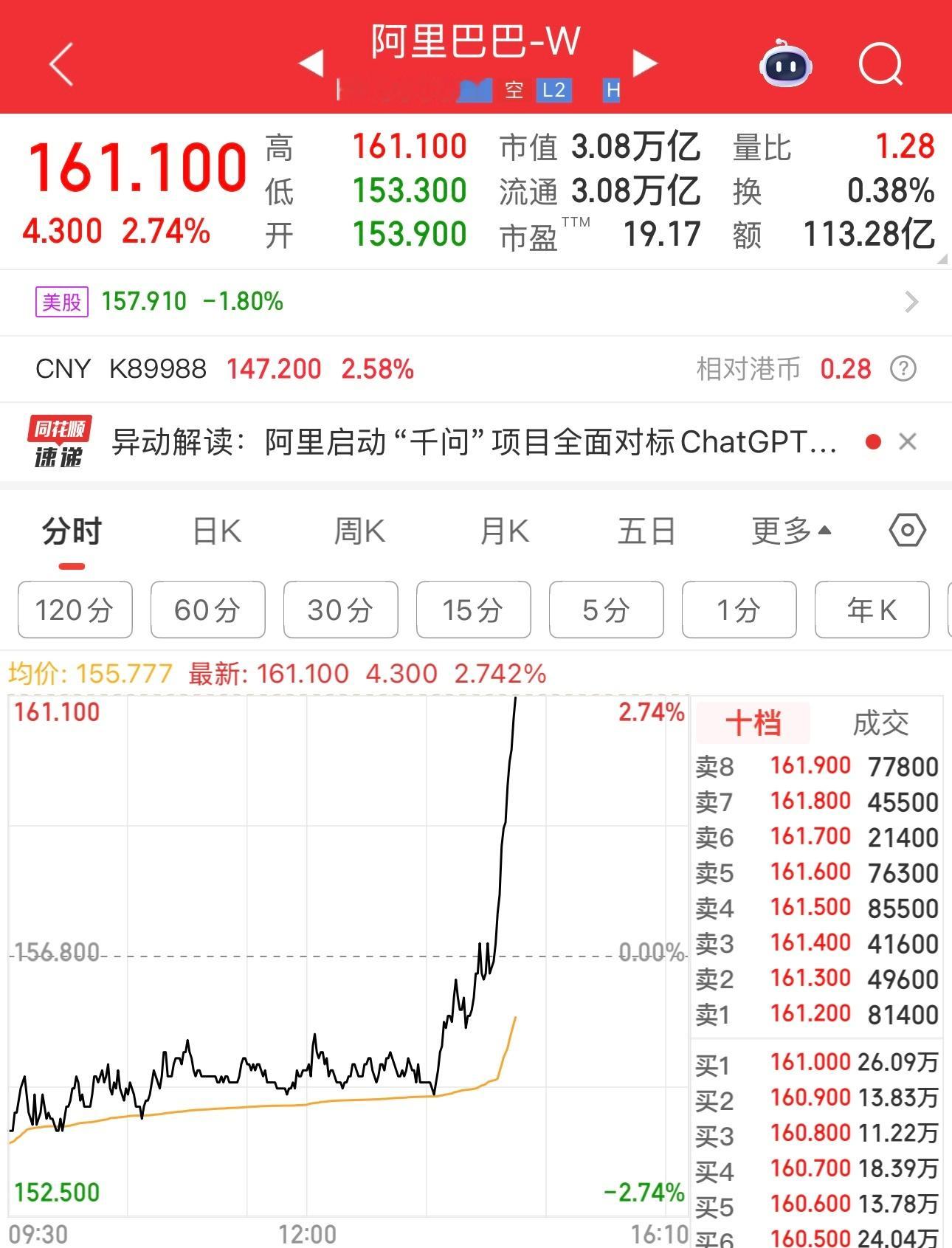Open chart settings via gear icon
This screenshot has width=952, height=1248.
[x=906, y=529]
